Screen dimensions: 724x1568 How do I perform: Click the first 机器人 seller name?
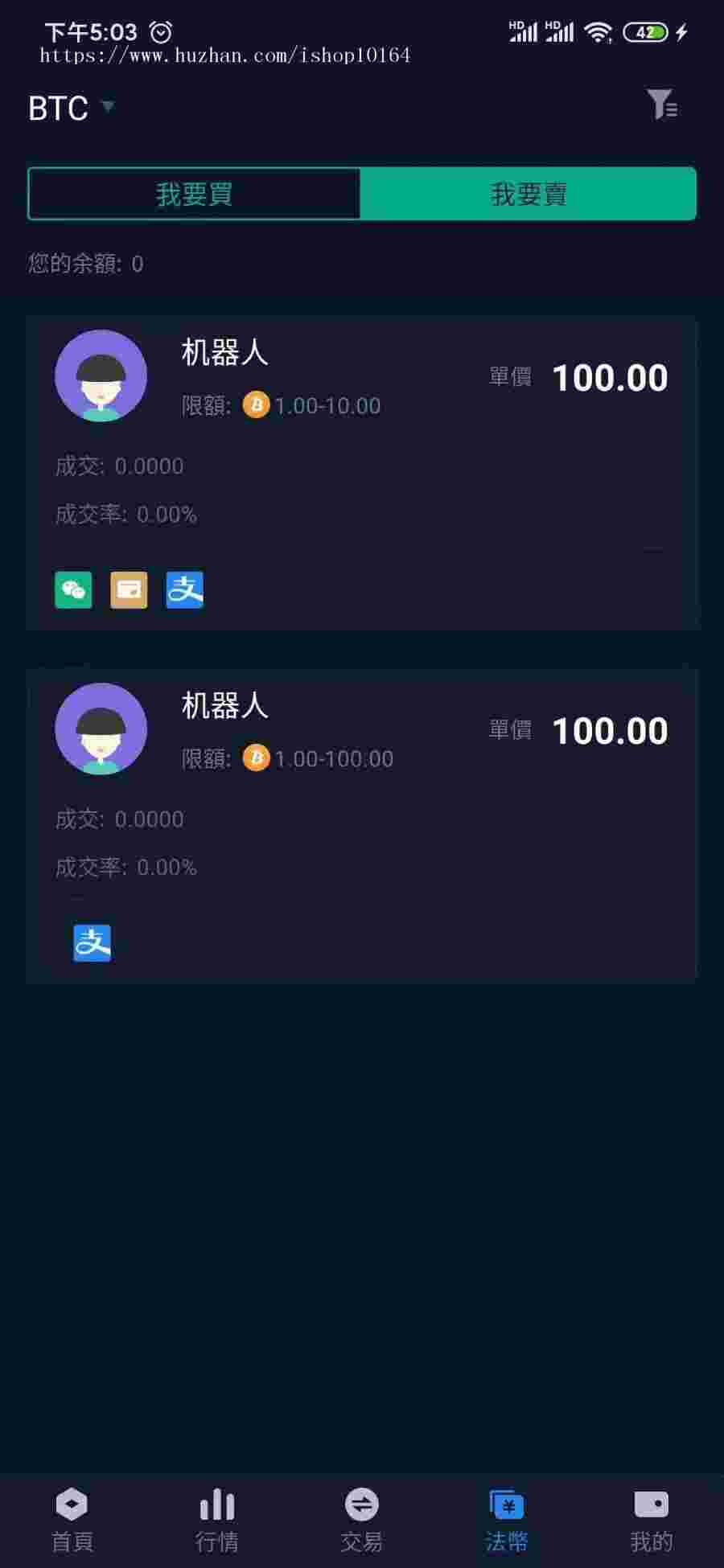tap(225, 352)
